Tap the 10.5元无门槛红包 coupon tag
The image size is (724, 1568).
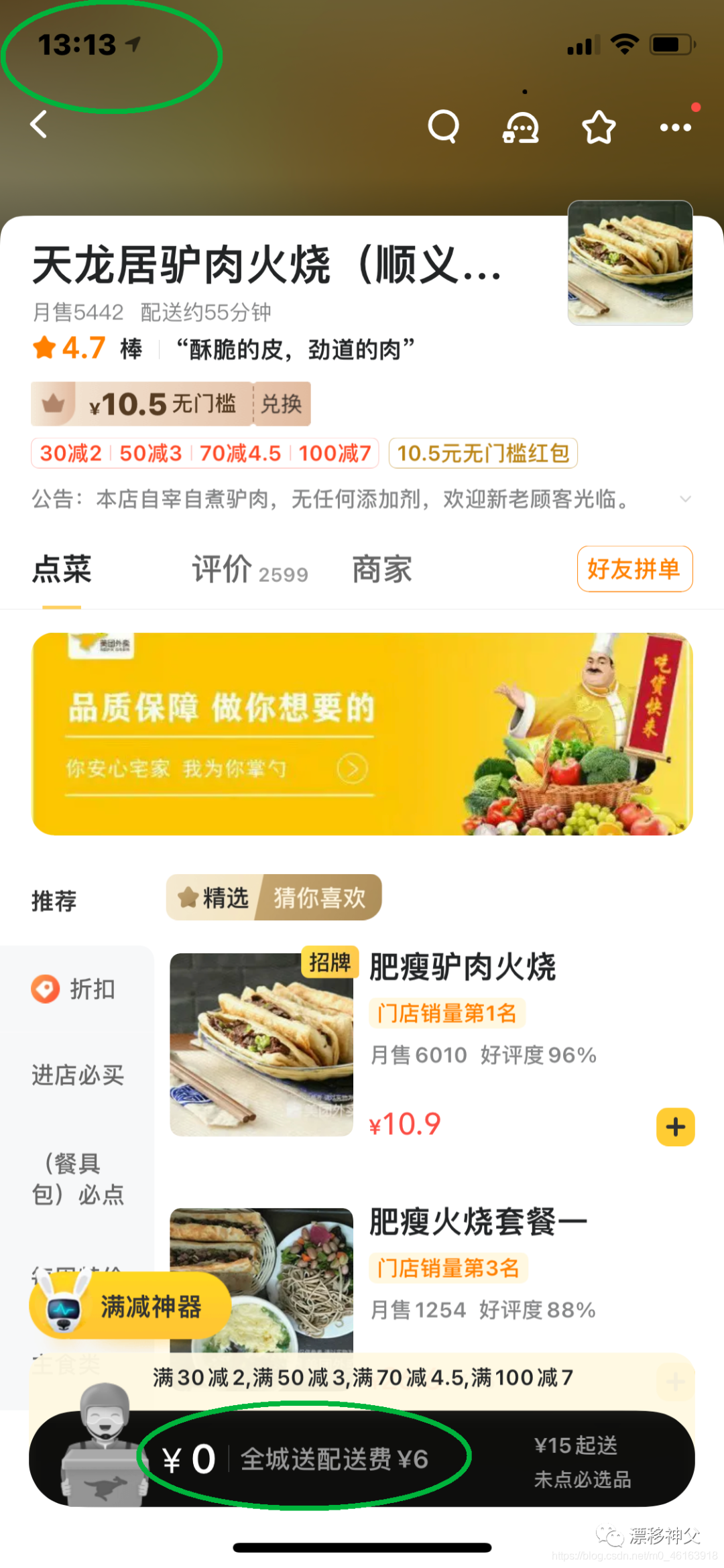pyautogui.click(x=482, y=454)
